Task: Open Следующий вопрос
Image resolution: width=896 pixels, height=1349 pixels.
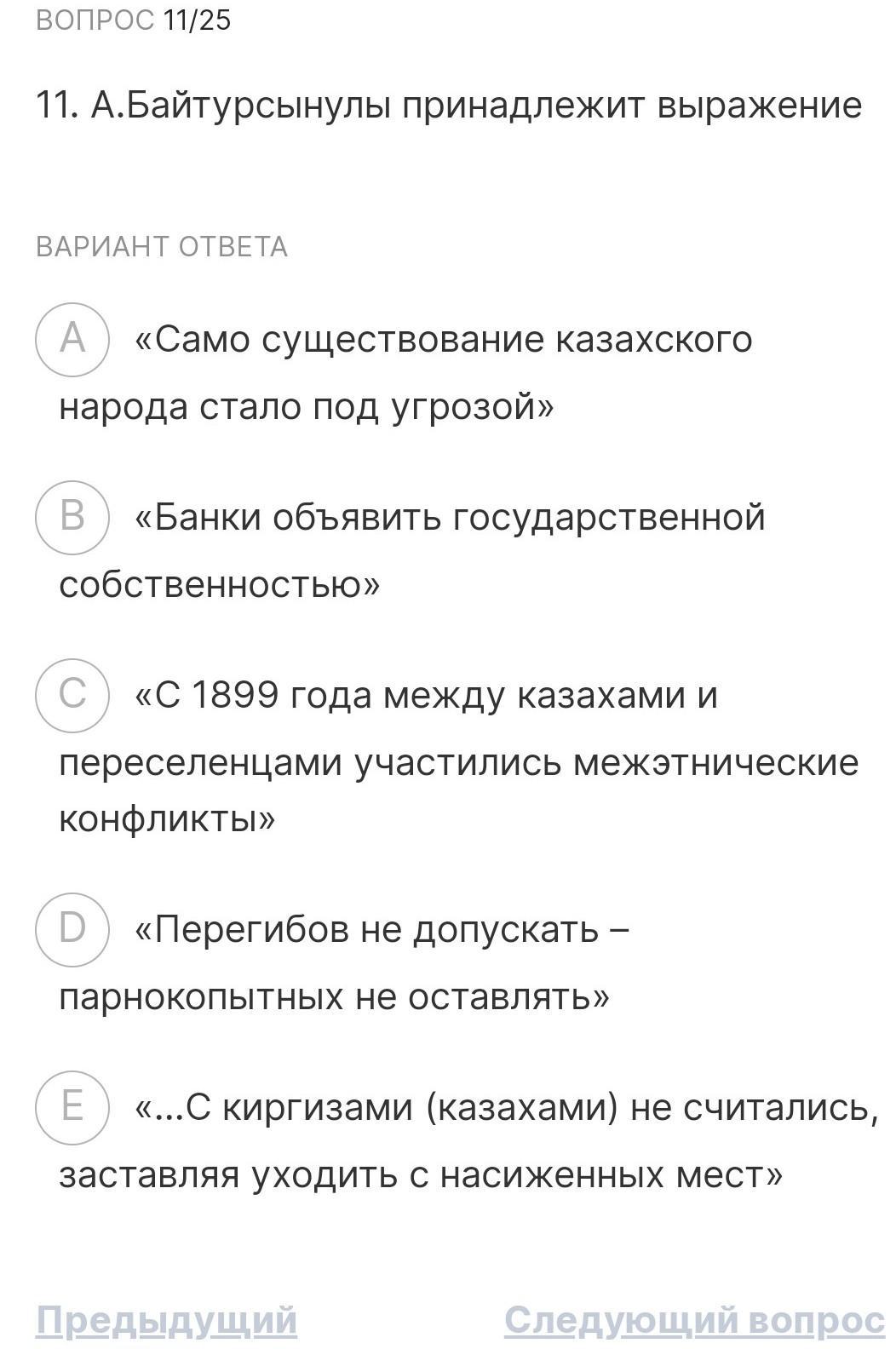Action: click(x=694, y=1320)
